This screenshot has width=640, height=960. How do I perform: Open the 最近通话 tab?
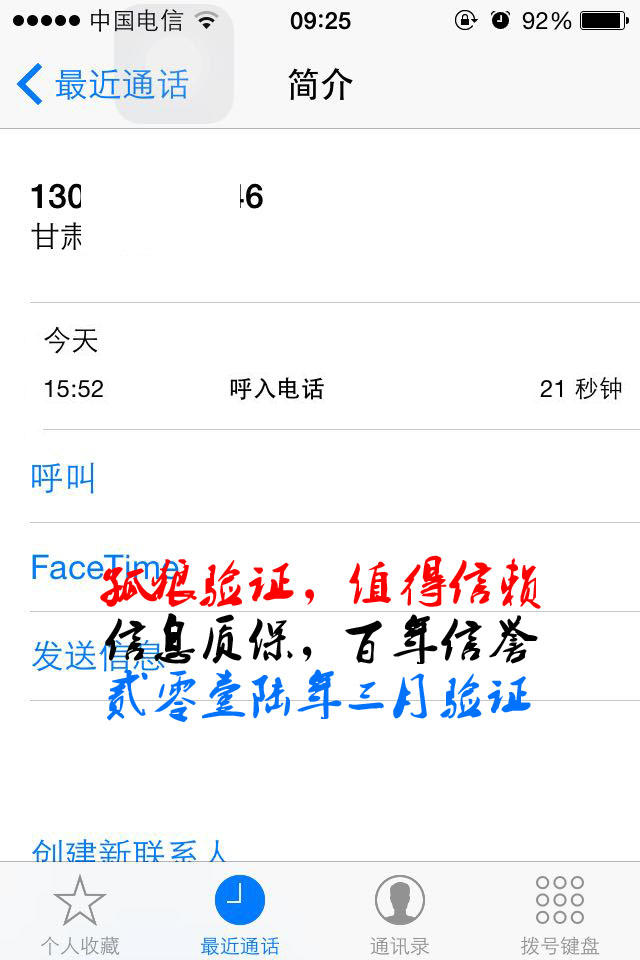[240, 912]
